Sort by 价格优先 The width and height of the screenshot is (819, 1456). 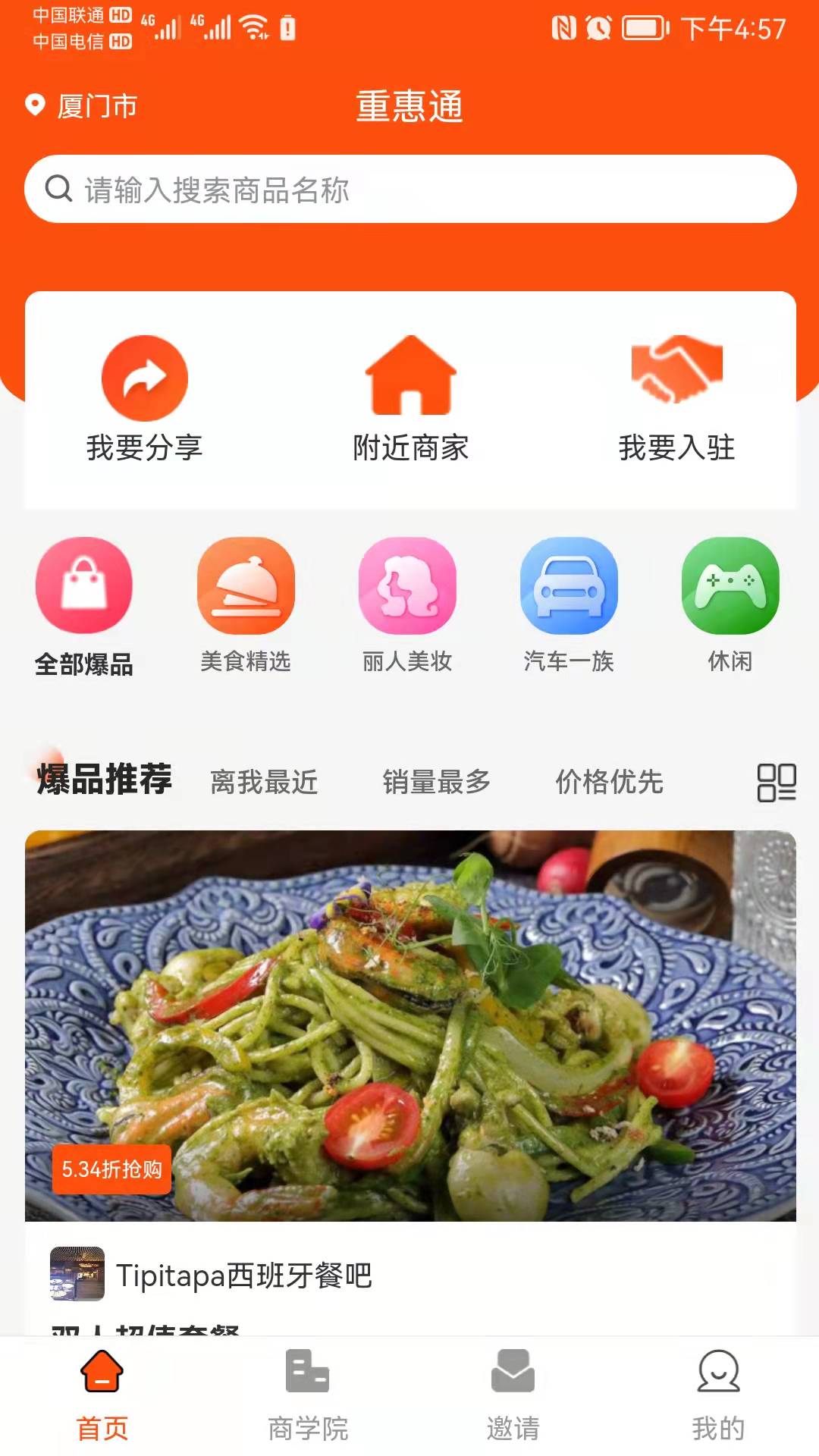[x=609, y=782]
